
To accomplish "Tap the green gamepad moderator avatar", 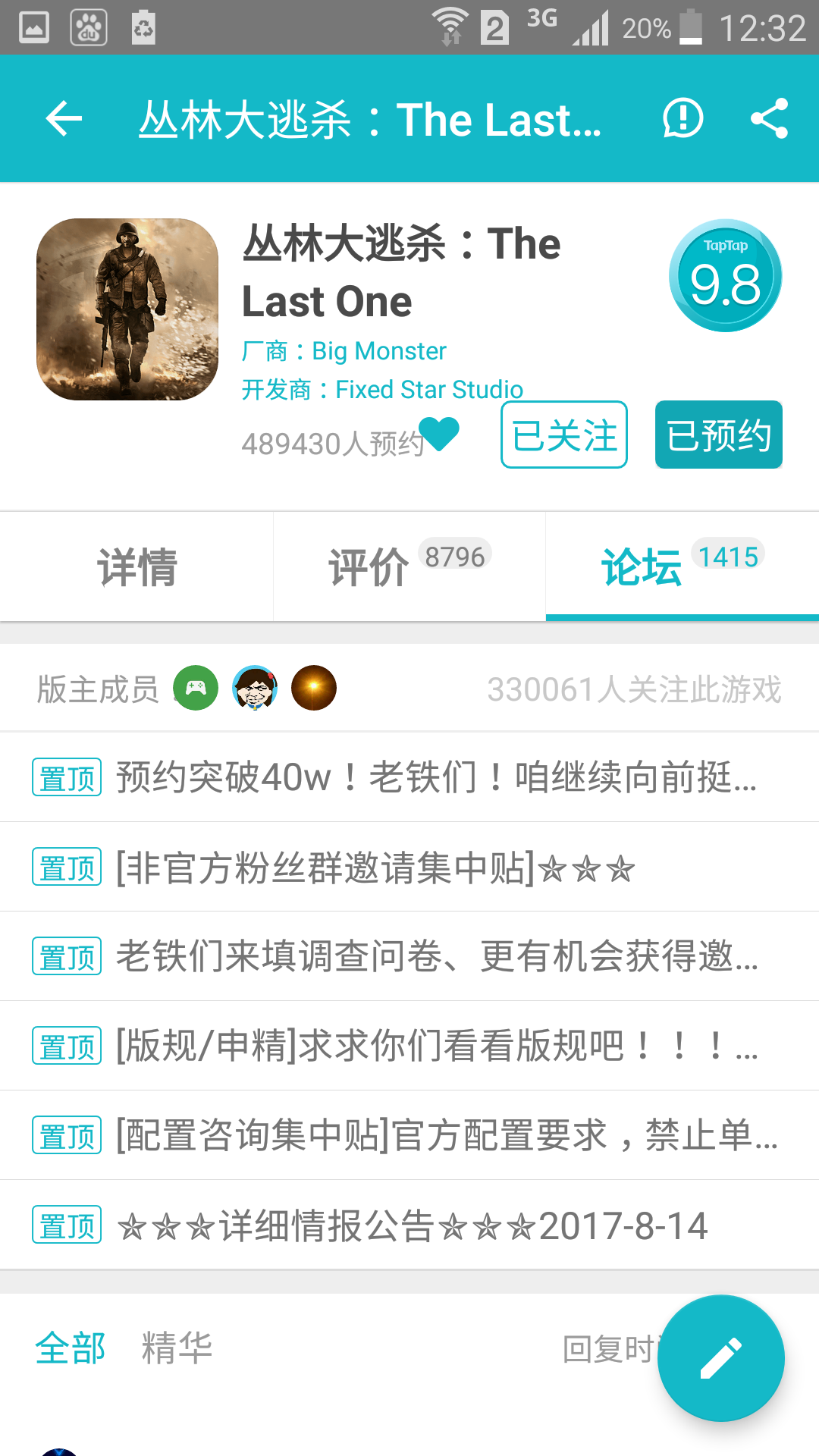I will pyautogui.click(x=196, y=688).
